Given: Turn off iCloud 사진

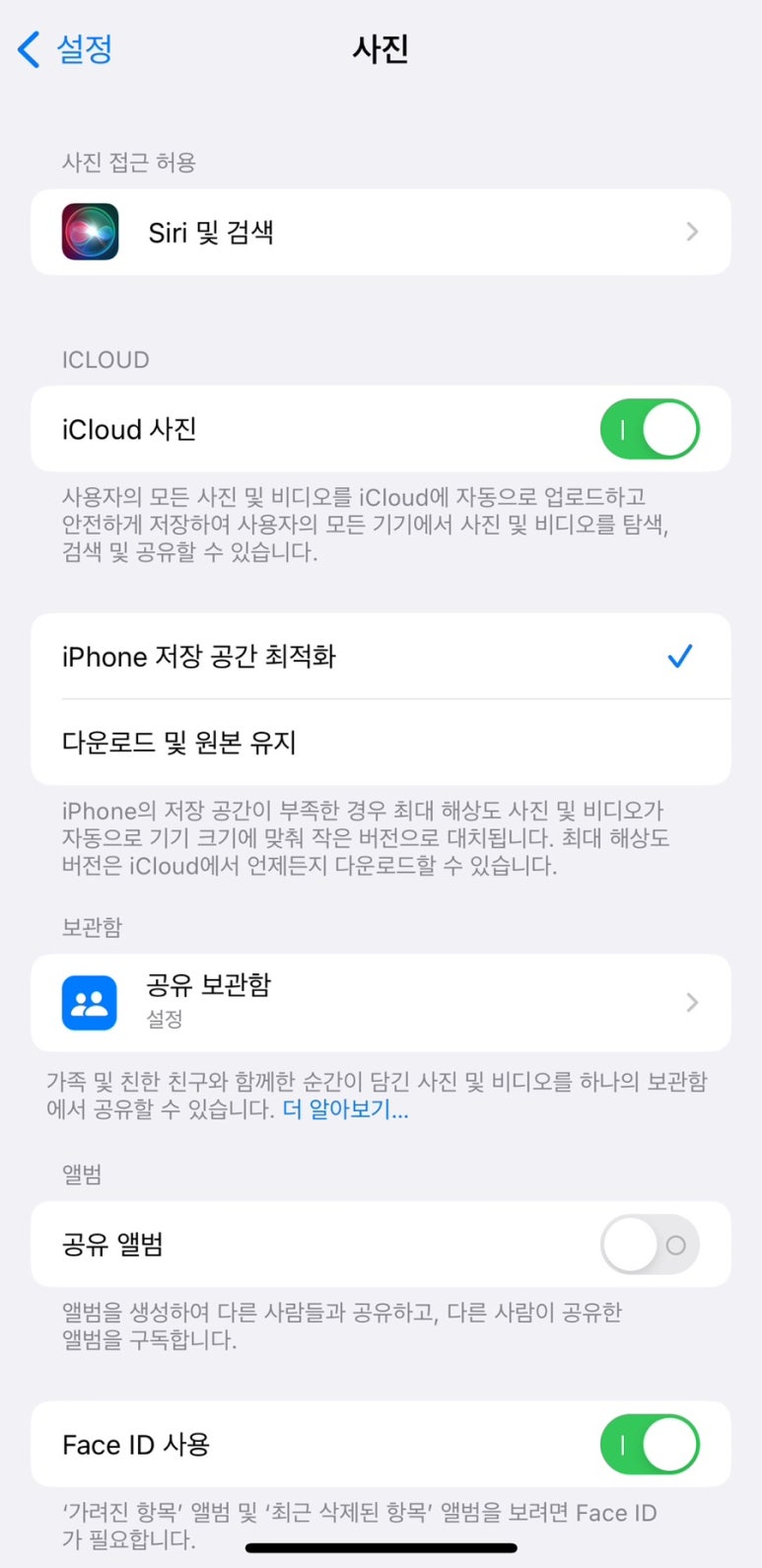Looking at the screenshot, I should click(649, 429).
